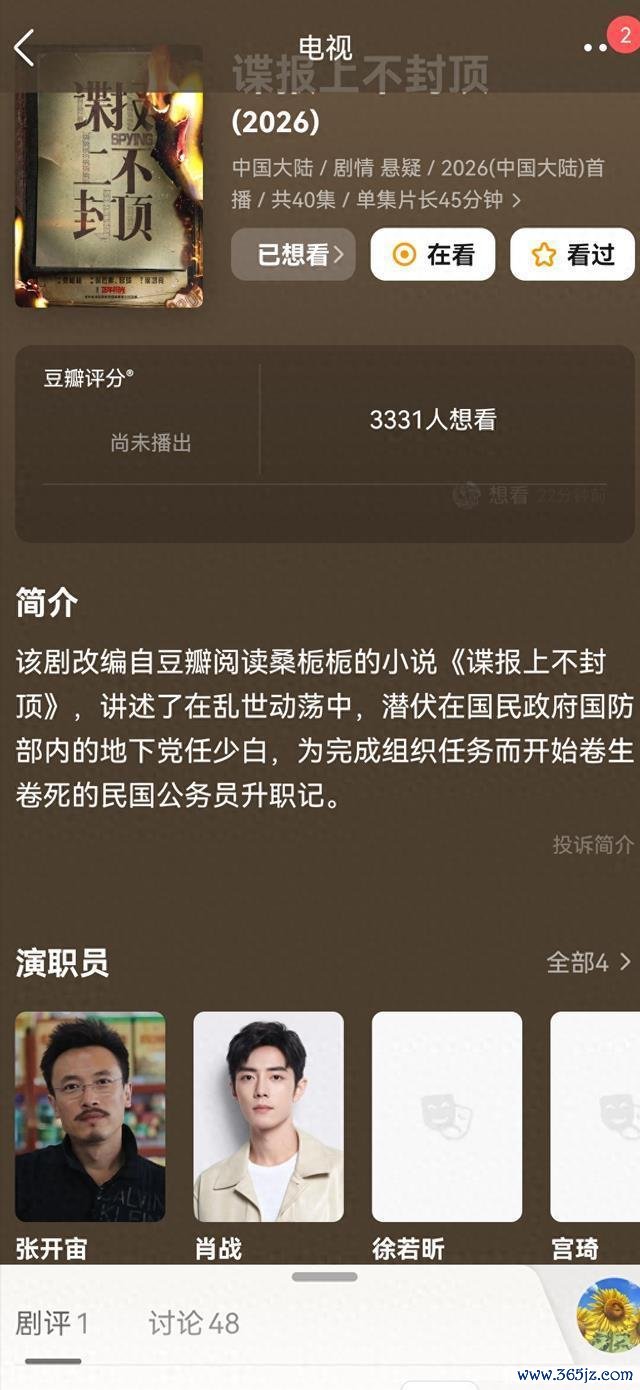The image size is (640, 1390).
Task: Open 张开宙's profile card
Action: (90, 1117)
